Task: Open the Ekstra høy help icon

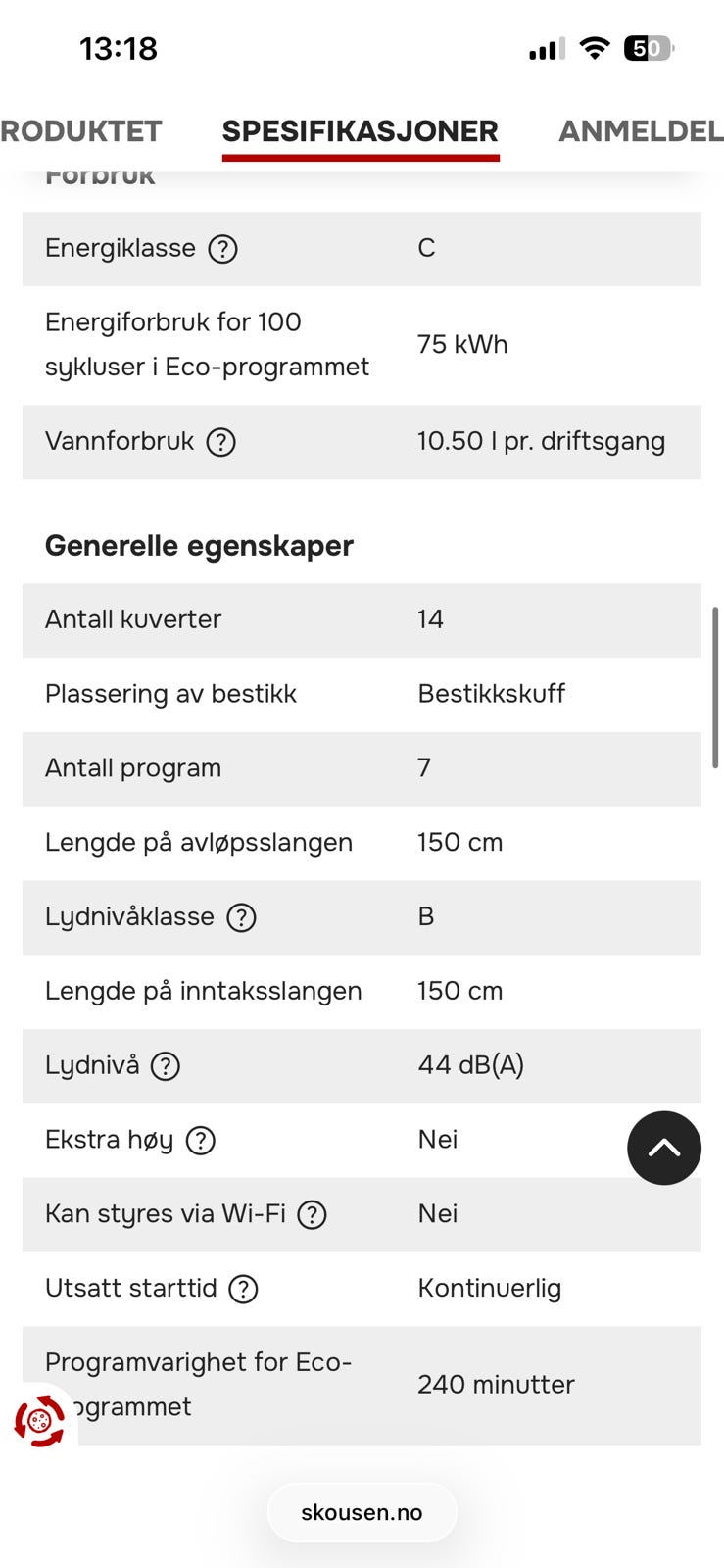Action: coord(201,1140)
